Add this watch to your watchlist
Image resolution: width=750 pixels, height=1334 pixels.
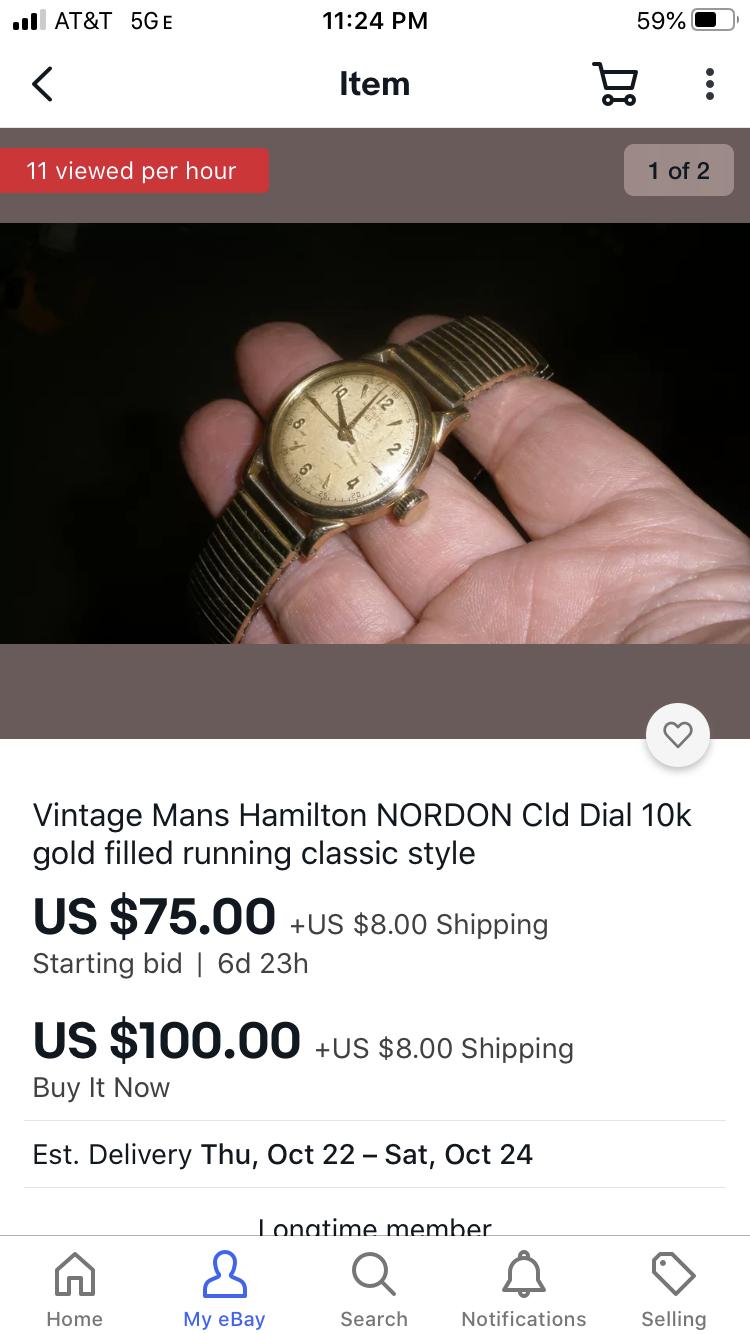pyautogui.click(x=678, y=736)
